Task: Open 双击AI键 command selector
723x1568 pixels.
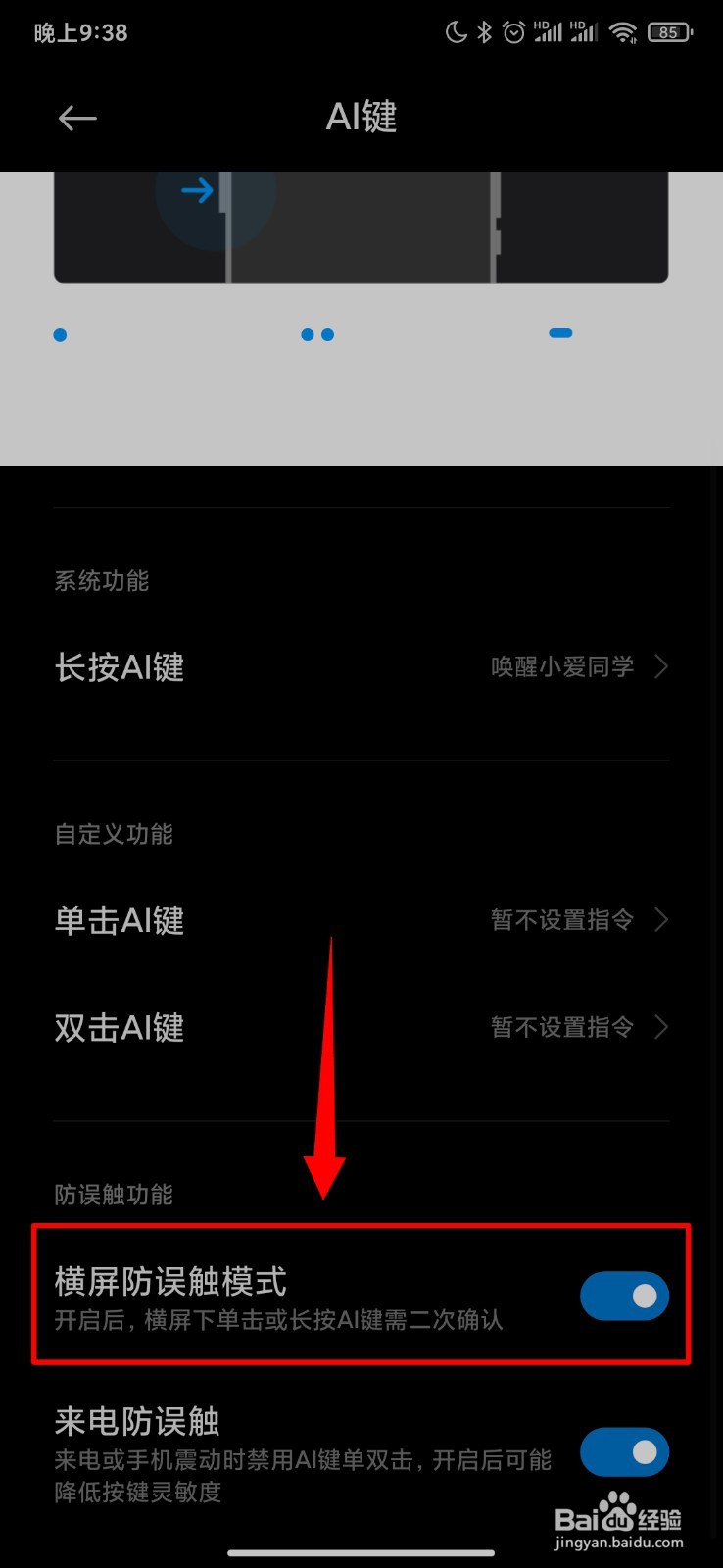Action: (662, 1027)
